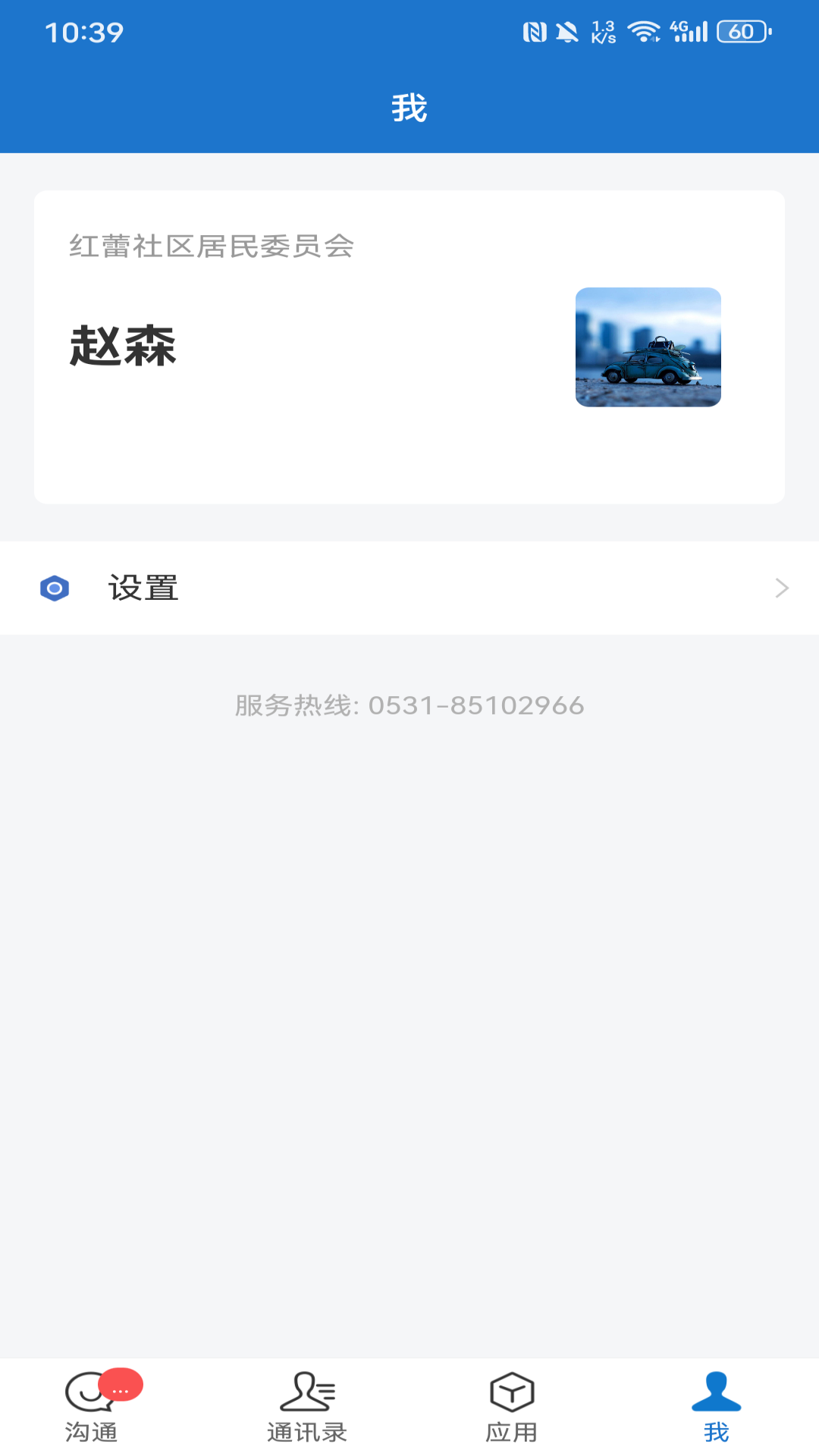View the car profile avatar
Viewport: 819px width, 1456px height.
pos(648,347)
